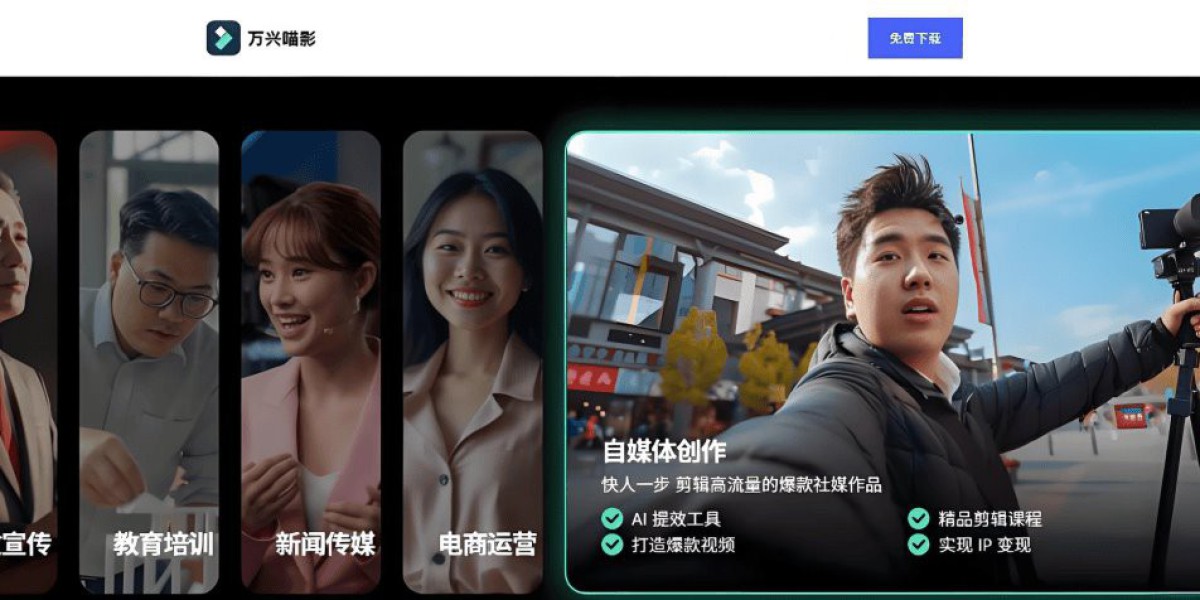The height and width of the screenshot is (600, 1200).
Task: Tap the 免费下载 download button
Action: tap(914, 38)
